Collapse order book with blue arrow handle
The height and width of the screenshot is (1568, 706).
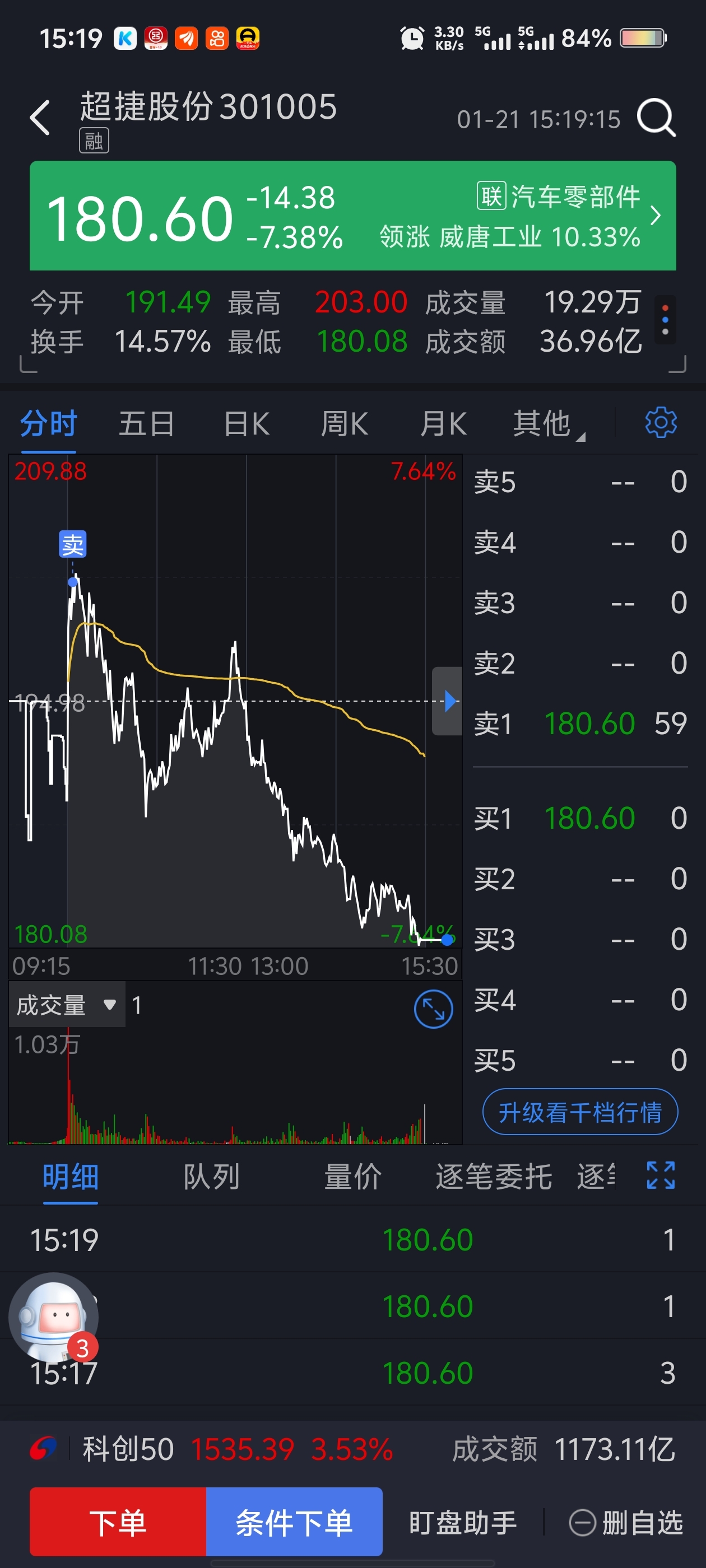coord(448,701)
